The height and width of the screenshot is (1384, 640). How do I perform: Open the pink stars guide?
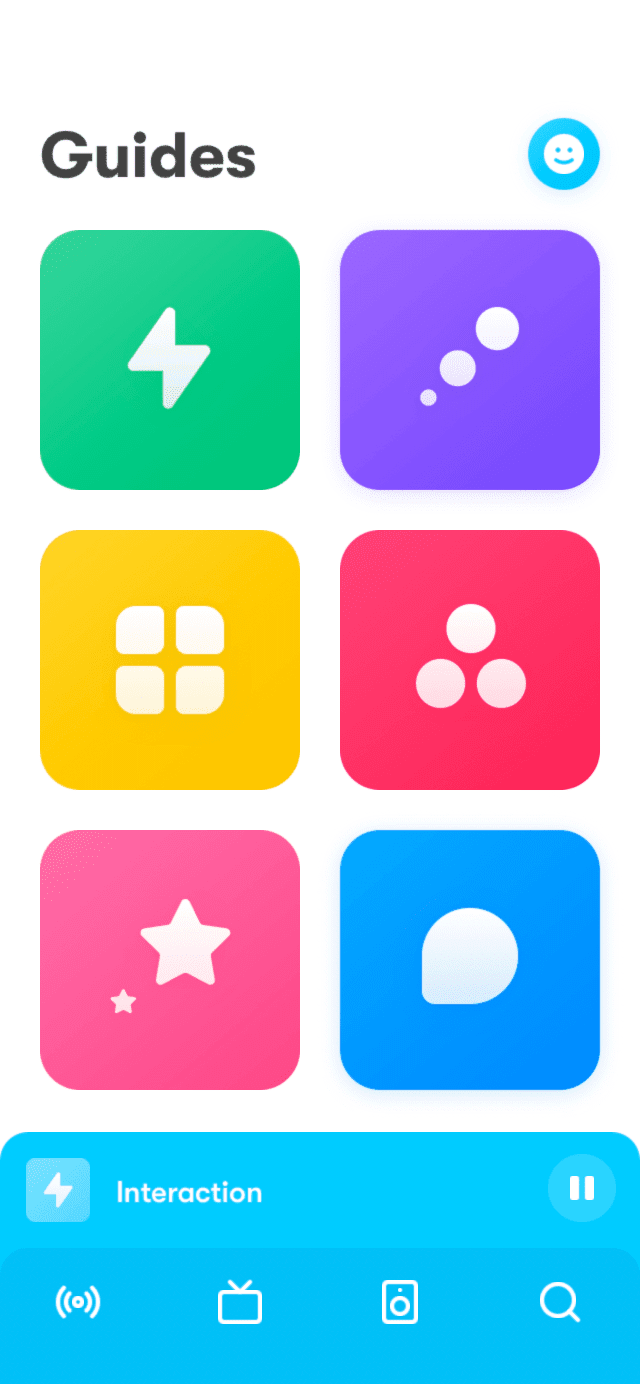tap(170, 960)
